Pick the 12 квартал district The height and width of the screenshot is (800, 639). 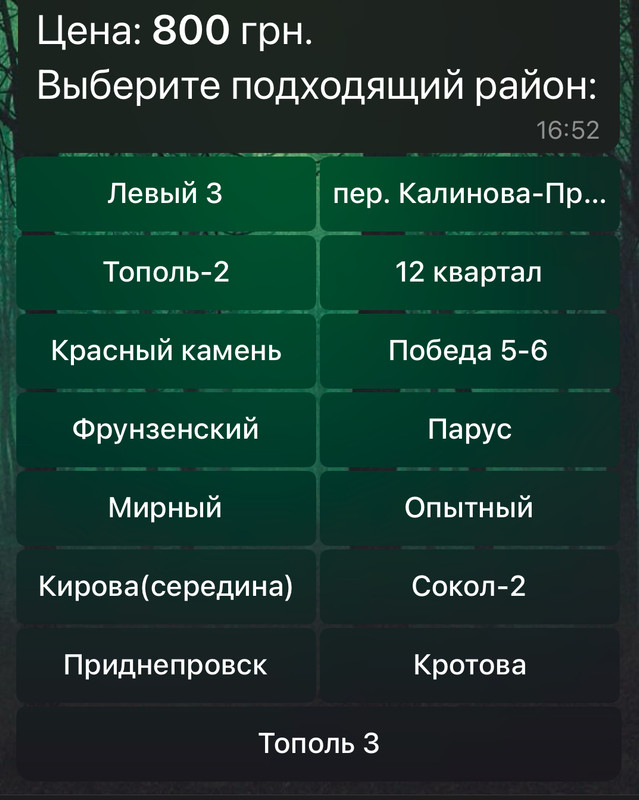(x=469, y=272)
